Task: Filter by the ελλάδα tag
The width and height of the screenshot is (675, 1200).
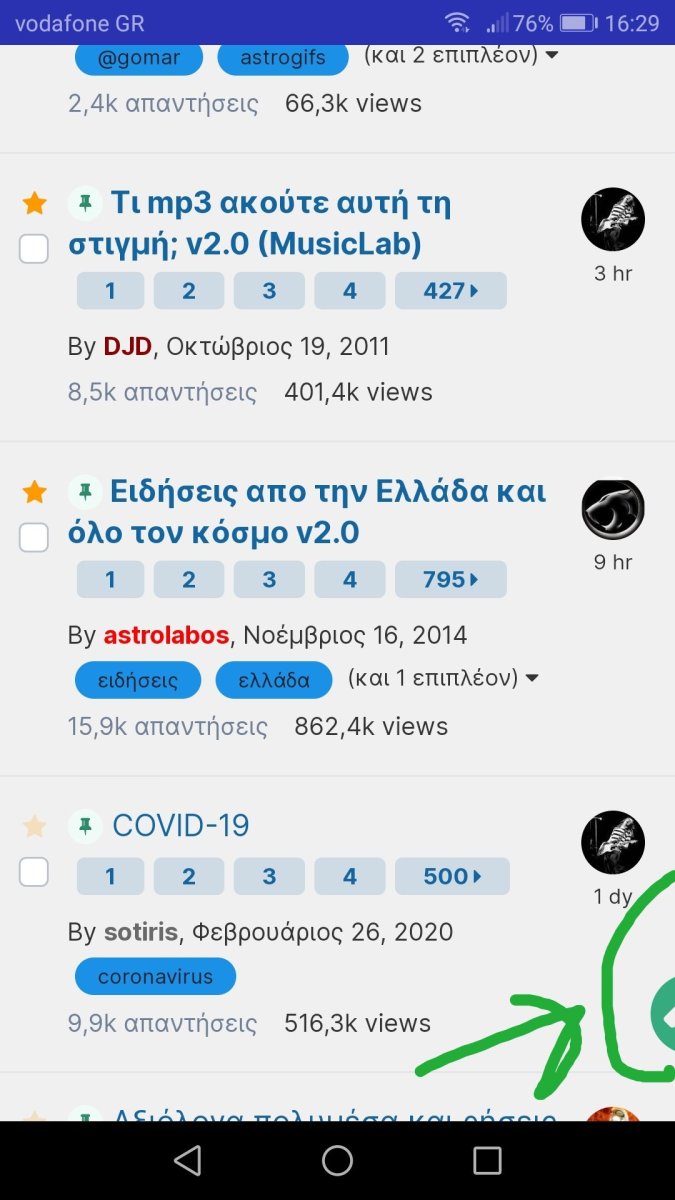Action: tap(274, 681)
